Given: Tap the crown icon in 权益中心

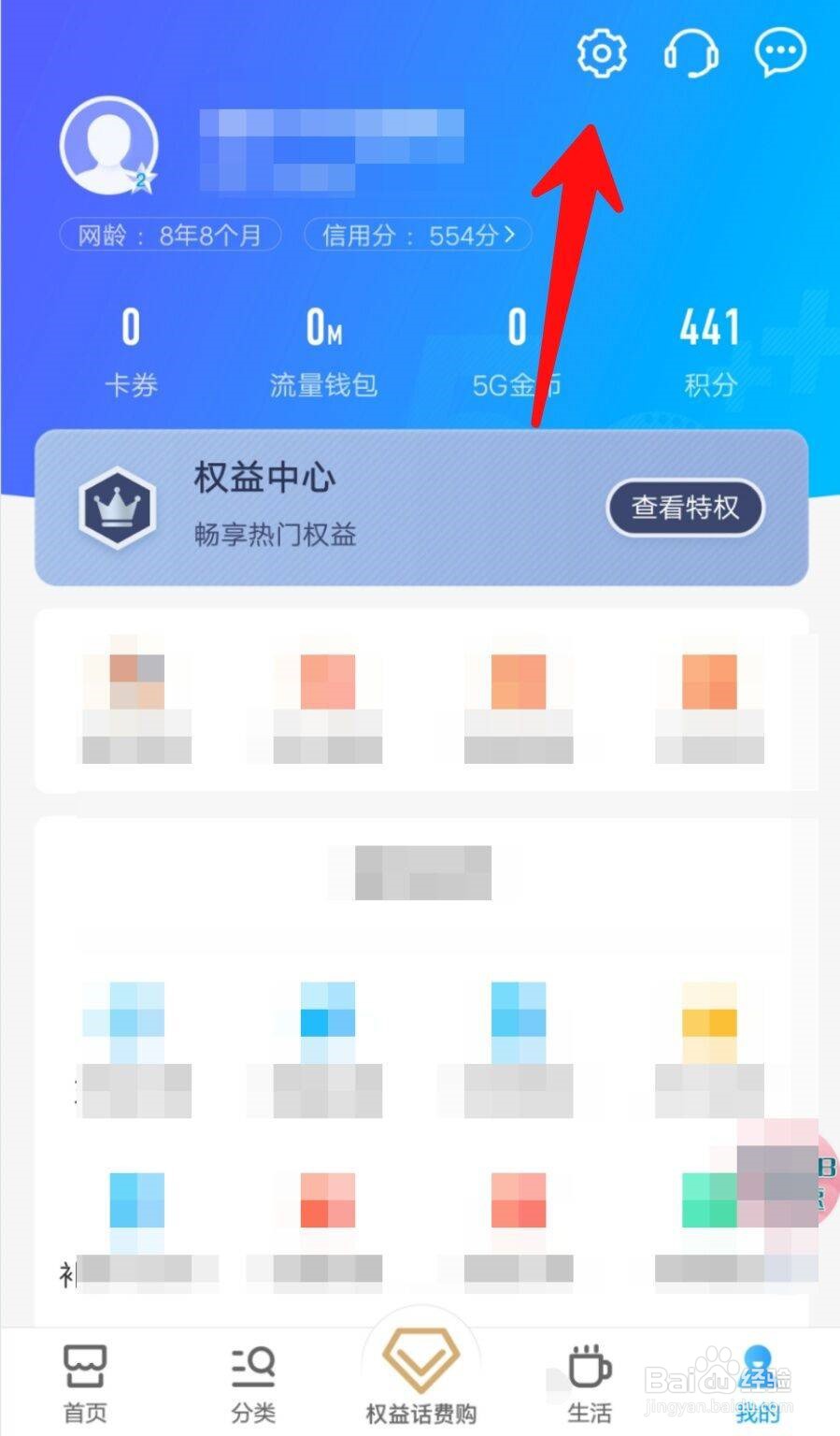Looking at the screenshot, I should tap(118, 508).
